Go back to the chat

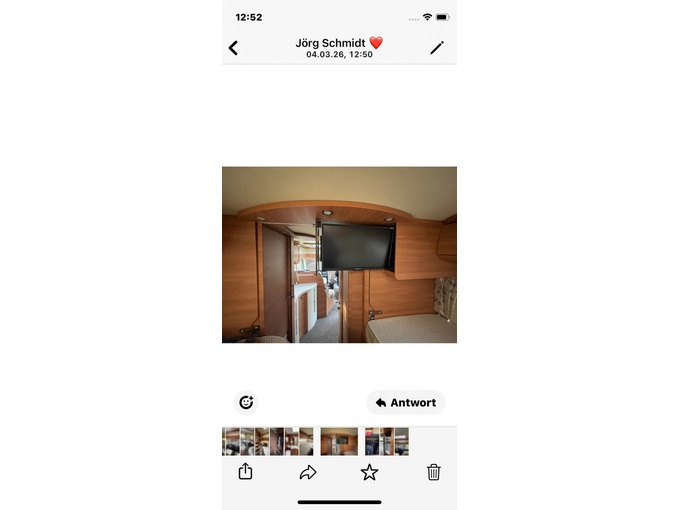(233, 48)
